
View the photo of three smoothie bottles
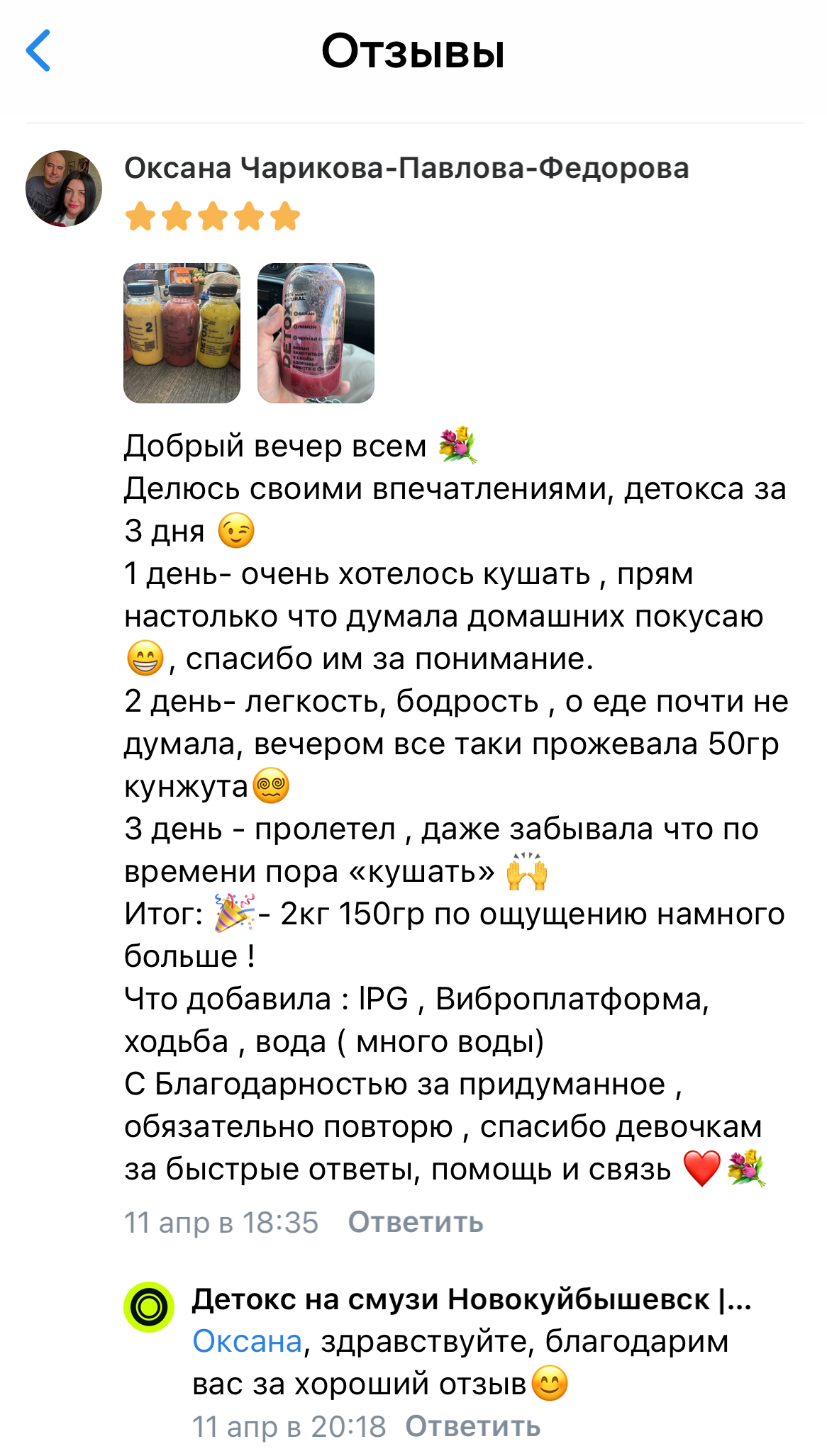point(182,333)
